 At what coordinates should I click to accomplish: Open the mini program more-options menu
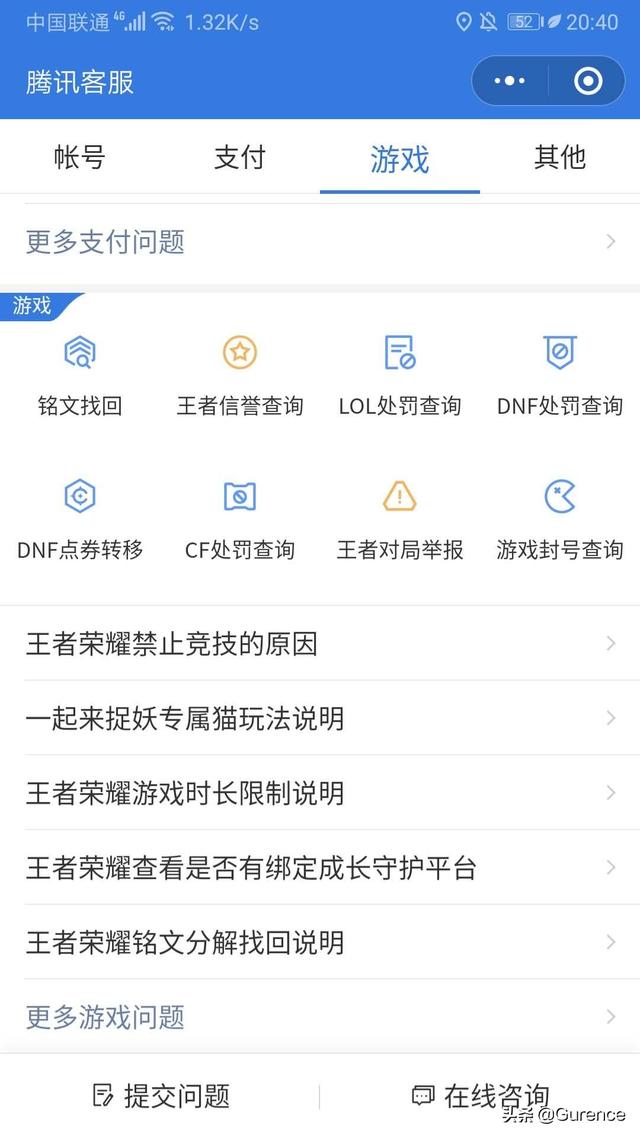[x=509, y=81]
